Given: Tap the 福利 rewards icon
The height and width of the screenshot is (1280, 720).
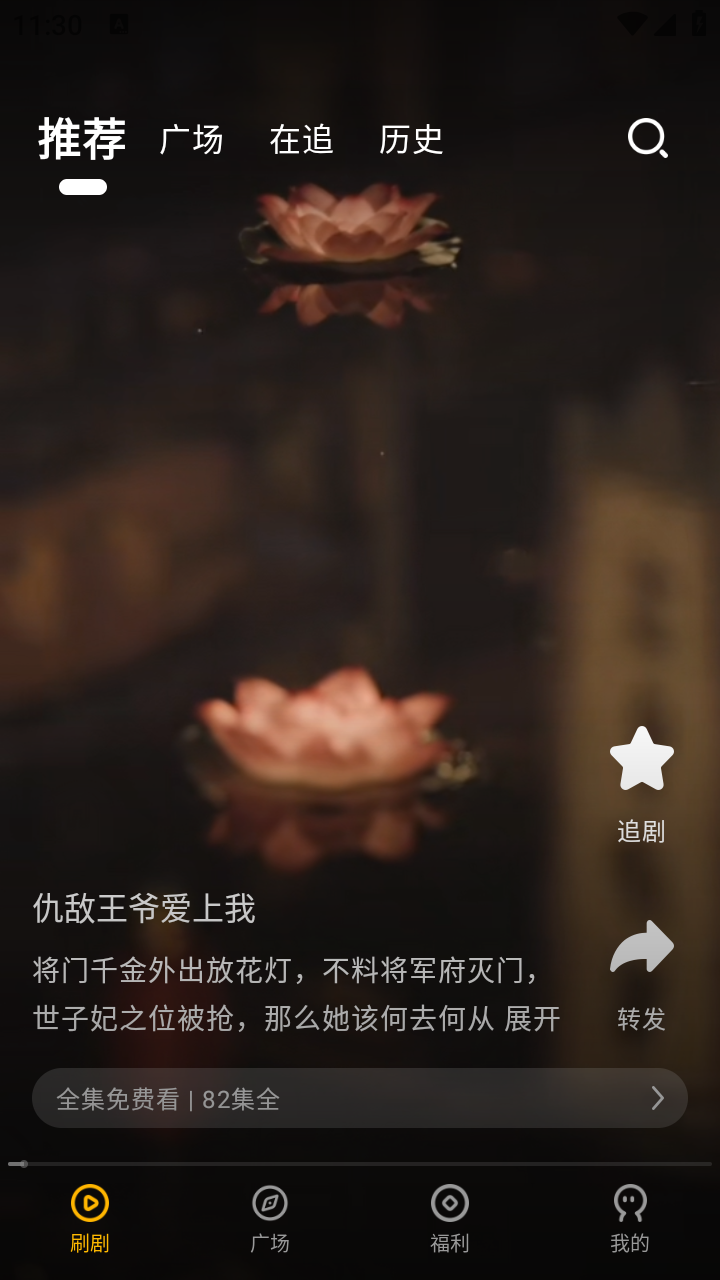Looking at the screenshot, I should pyautogui.click(x=450, y=1204).
